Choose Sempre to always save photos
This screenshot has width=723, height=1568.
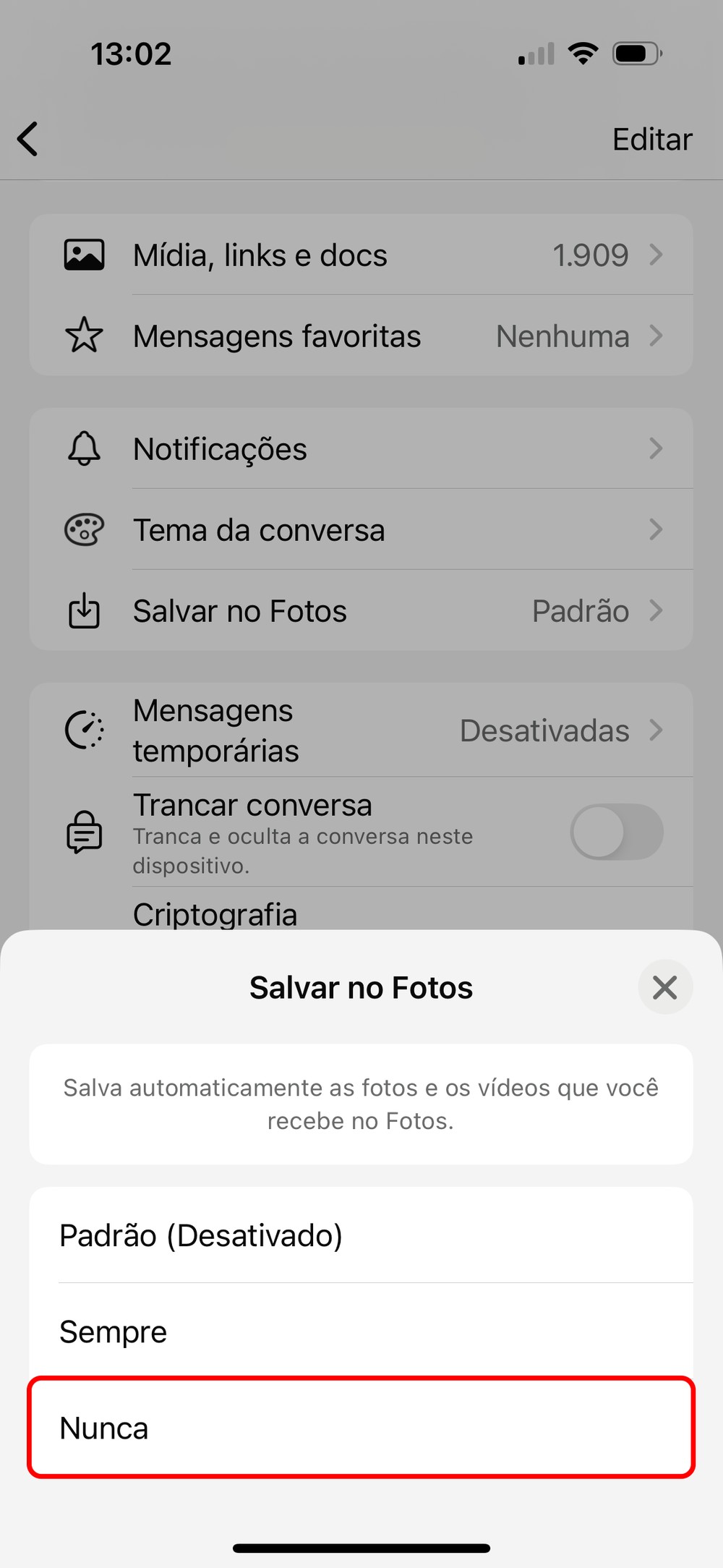pyautogui.click(x=361, y=1331)
